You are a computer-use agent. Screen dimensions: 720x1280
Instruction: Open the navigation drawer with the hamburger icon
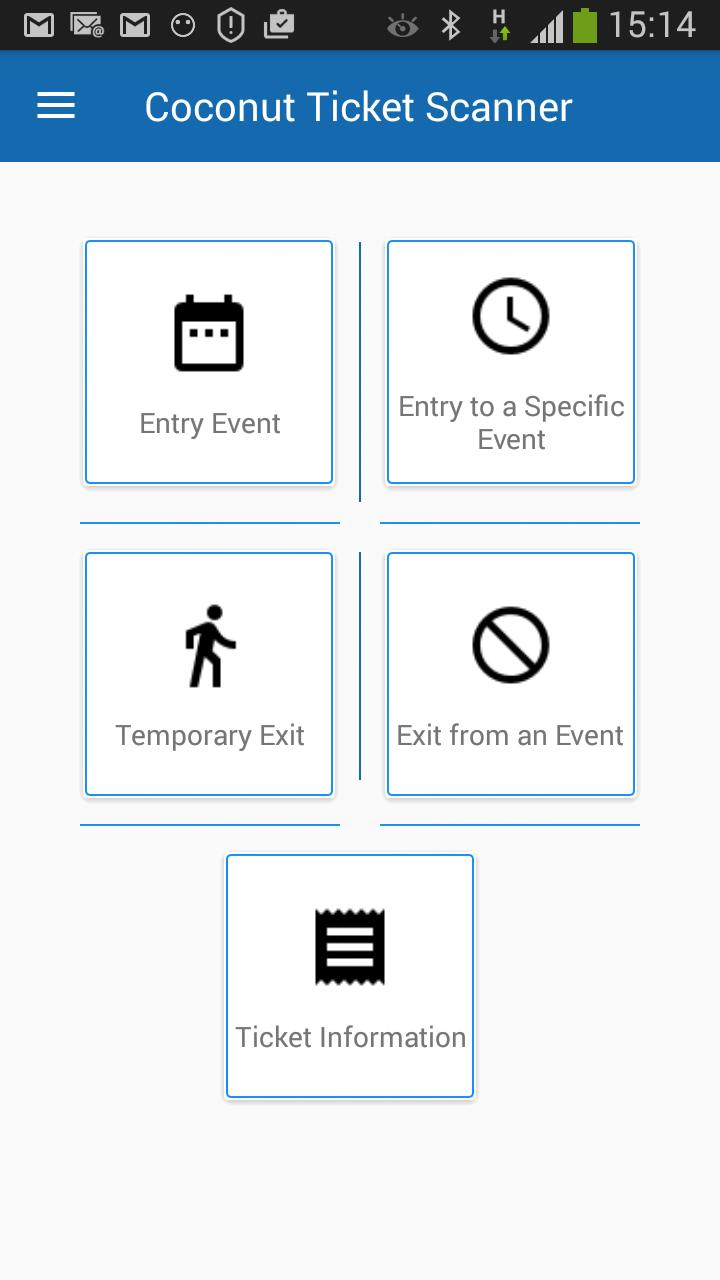[x=55, y=105]
